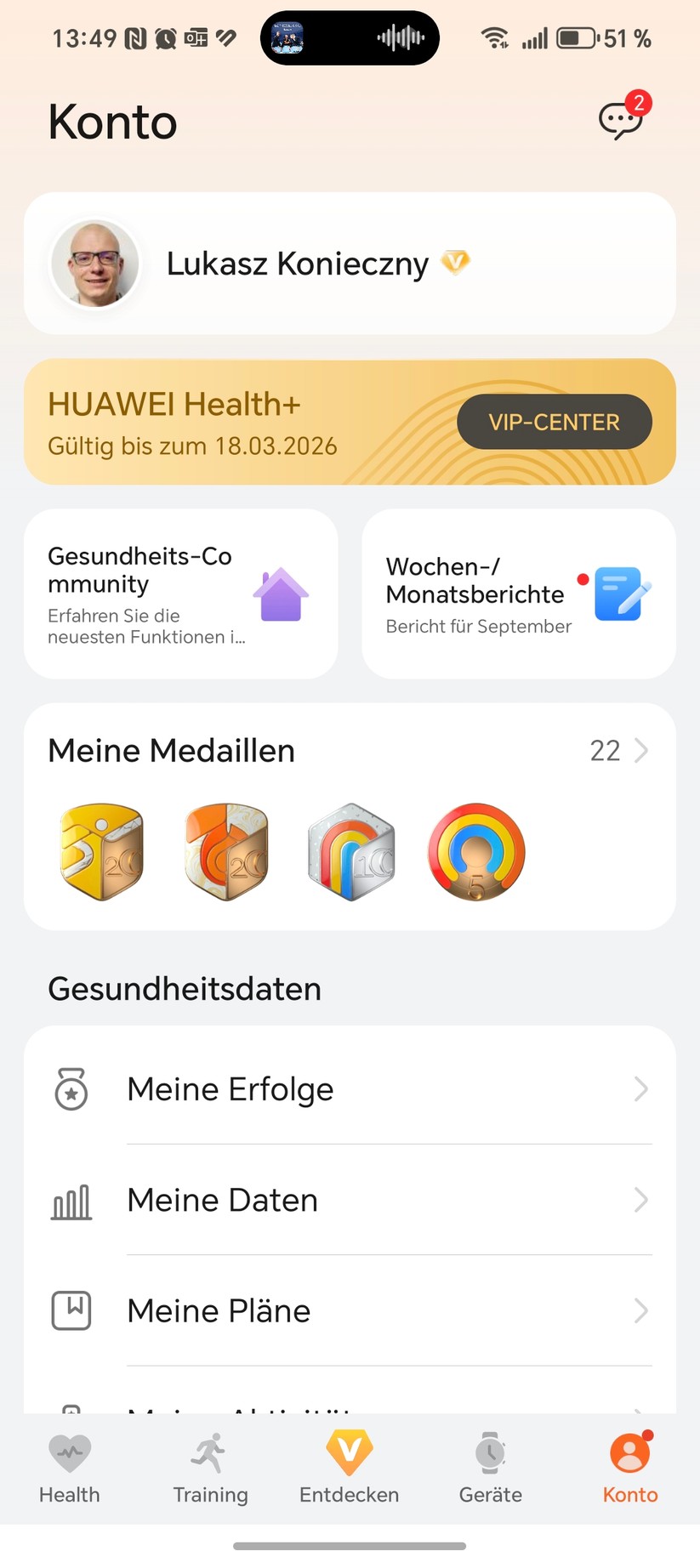Open the Gesundheits-Community card

[x=180, y=594]
